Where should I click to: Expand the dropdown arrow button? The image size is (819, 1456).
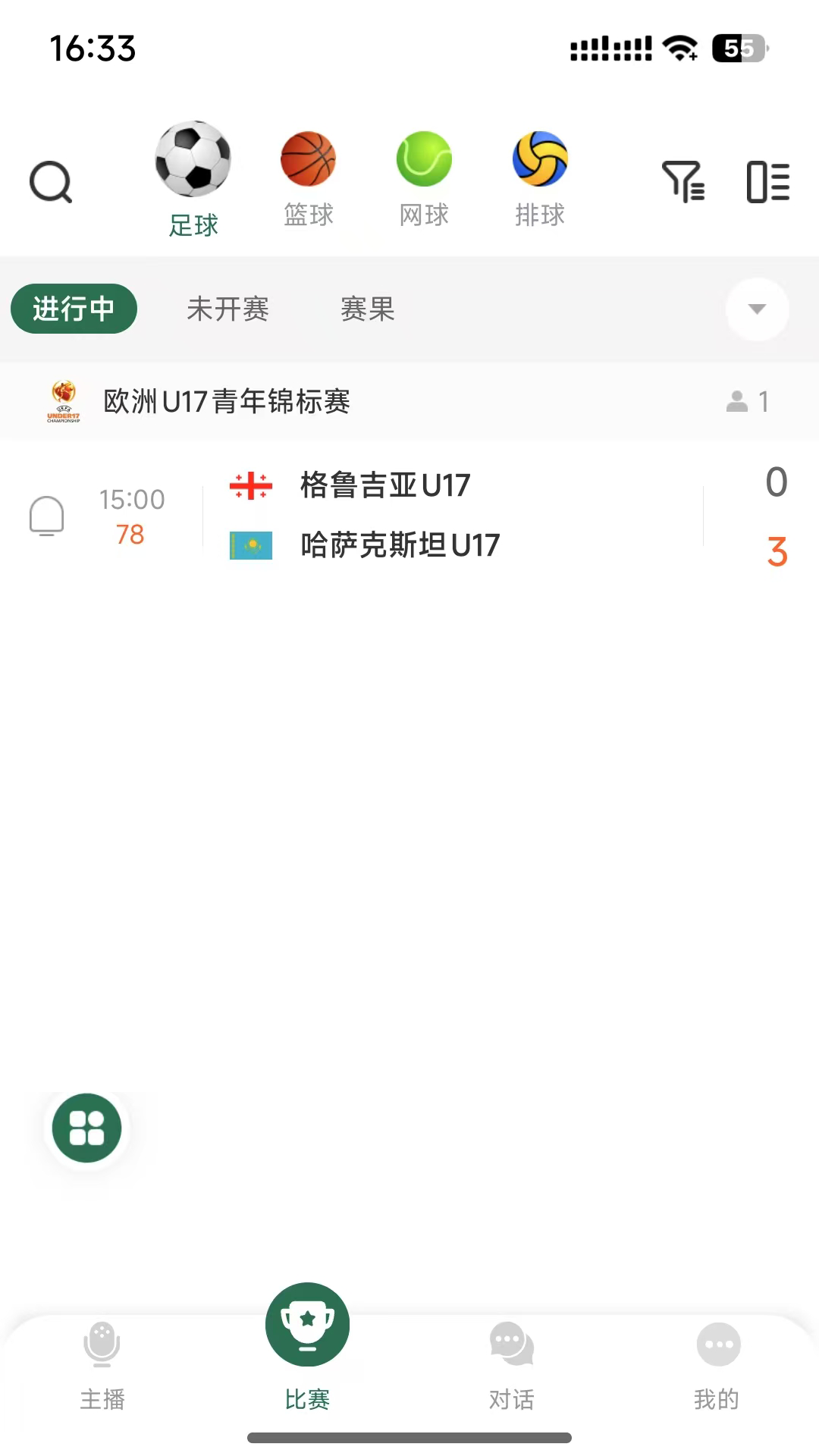[x=757, y=309]
